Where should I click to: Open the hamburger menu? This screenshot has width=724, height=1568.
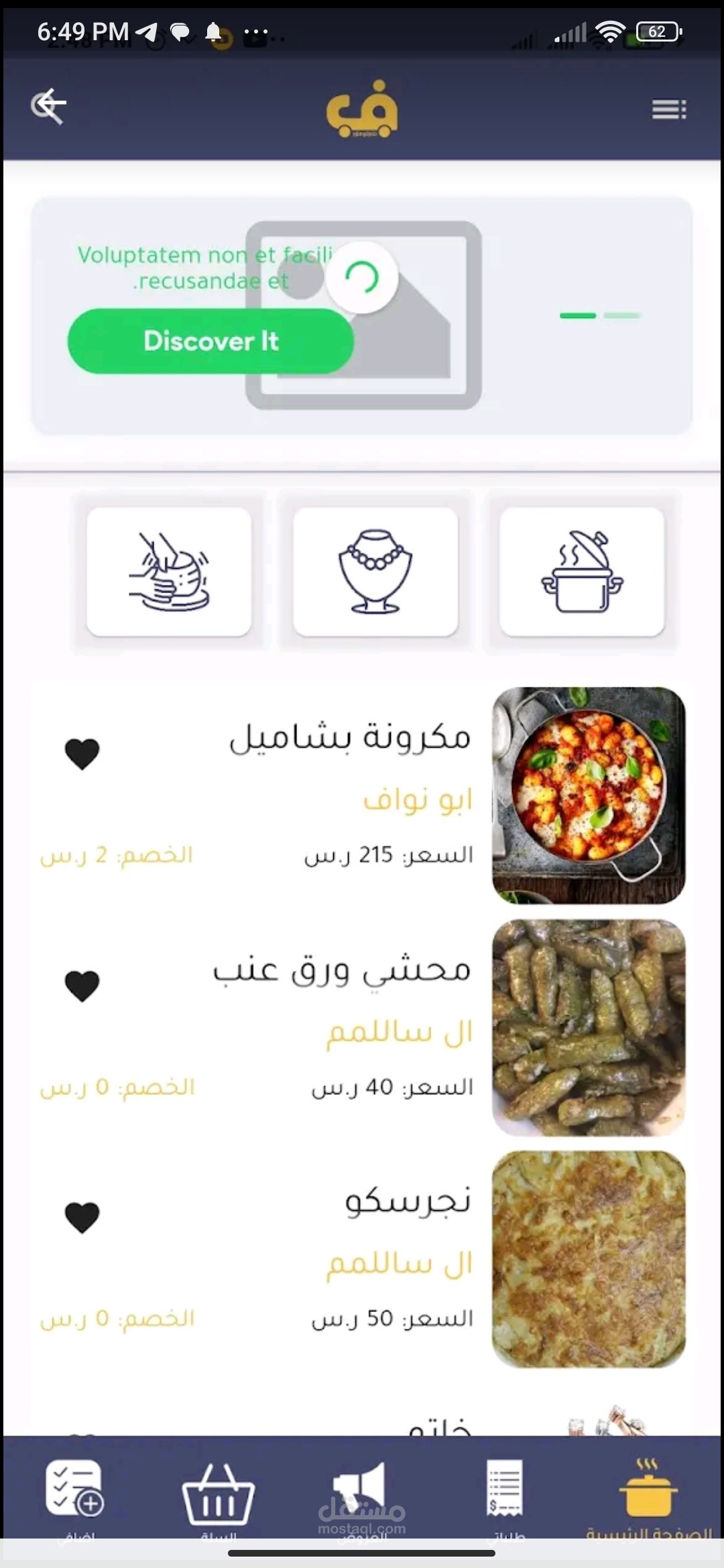coord(668,109)
